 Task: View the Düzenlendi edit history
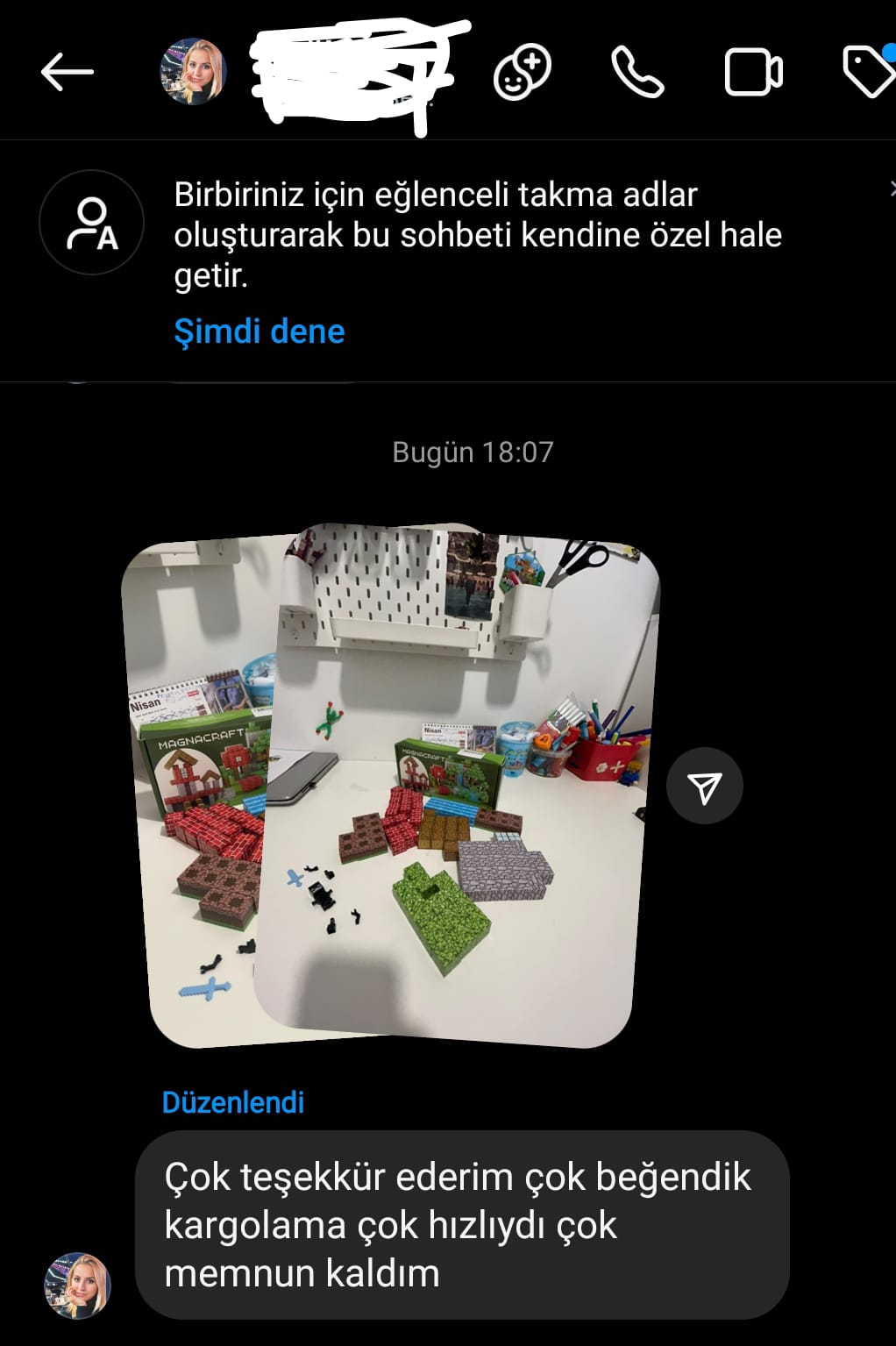tap(233, 1102)
